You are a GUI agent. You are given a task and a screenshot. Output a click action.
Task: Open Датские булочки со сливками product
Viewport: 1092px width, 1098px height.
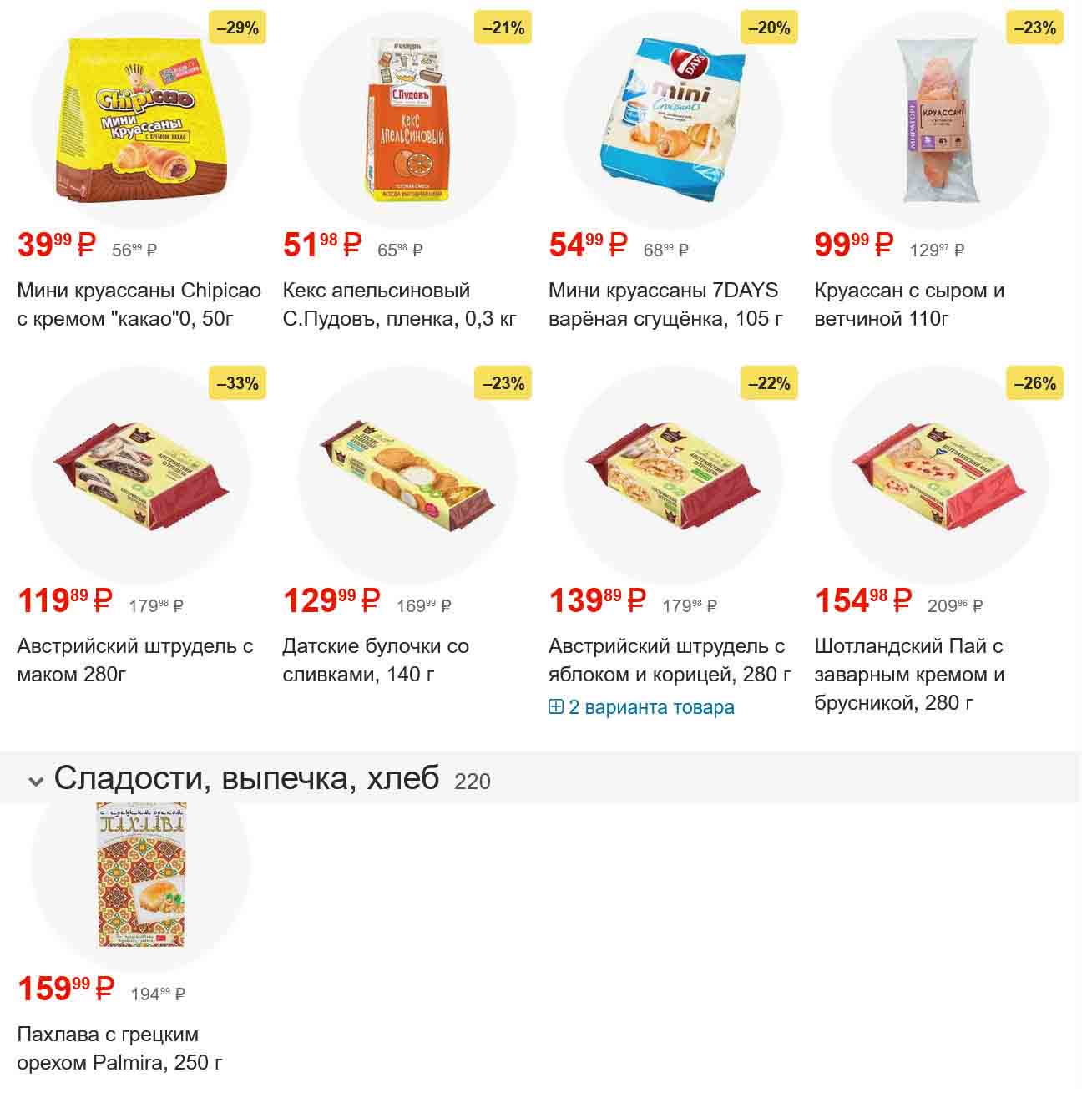click(x=375, y=660)
